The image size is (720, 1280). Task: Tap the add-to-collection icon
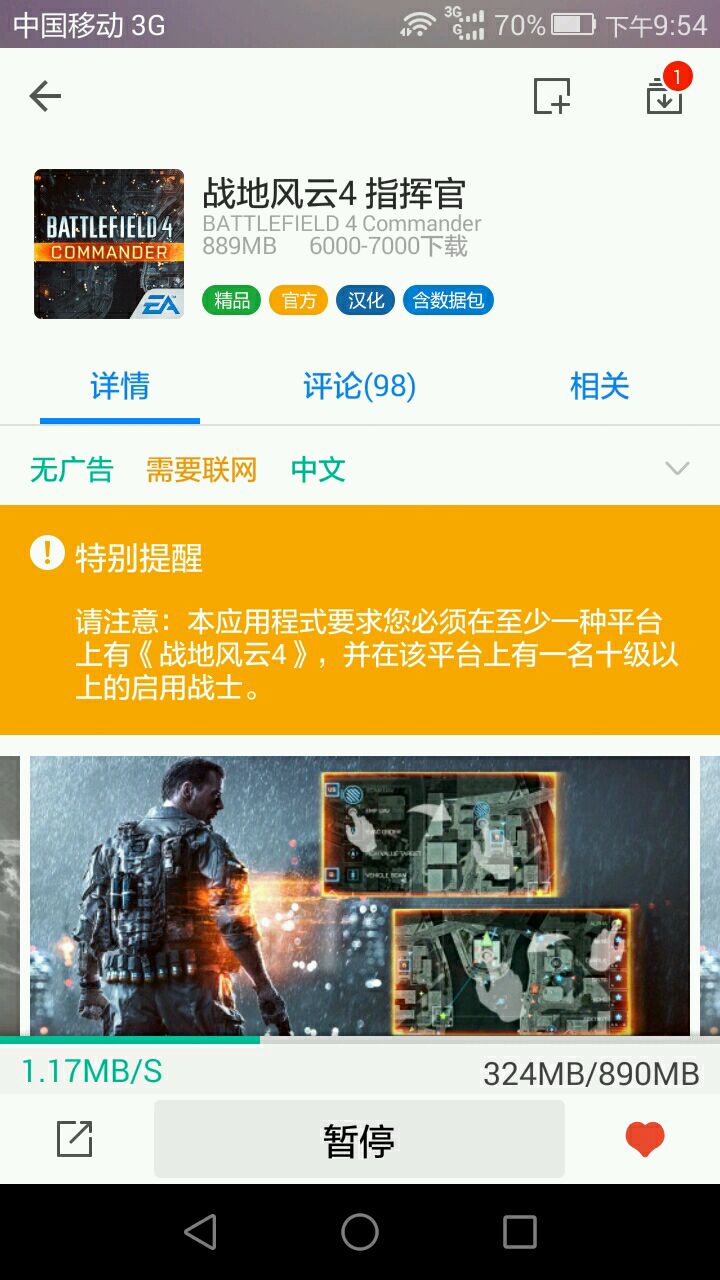[551, 97]
